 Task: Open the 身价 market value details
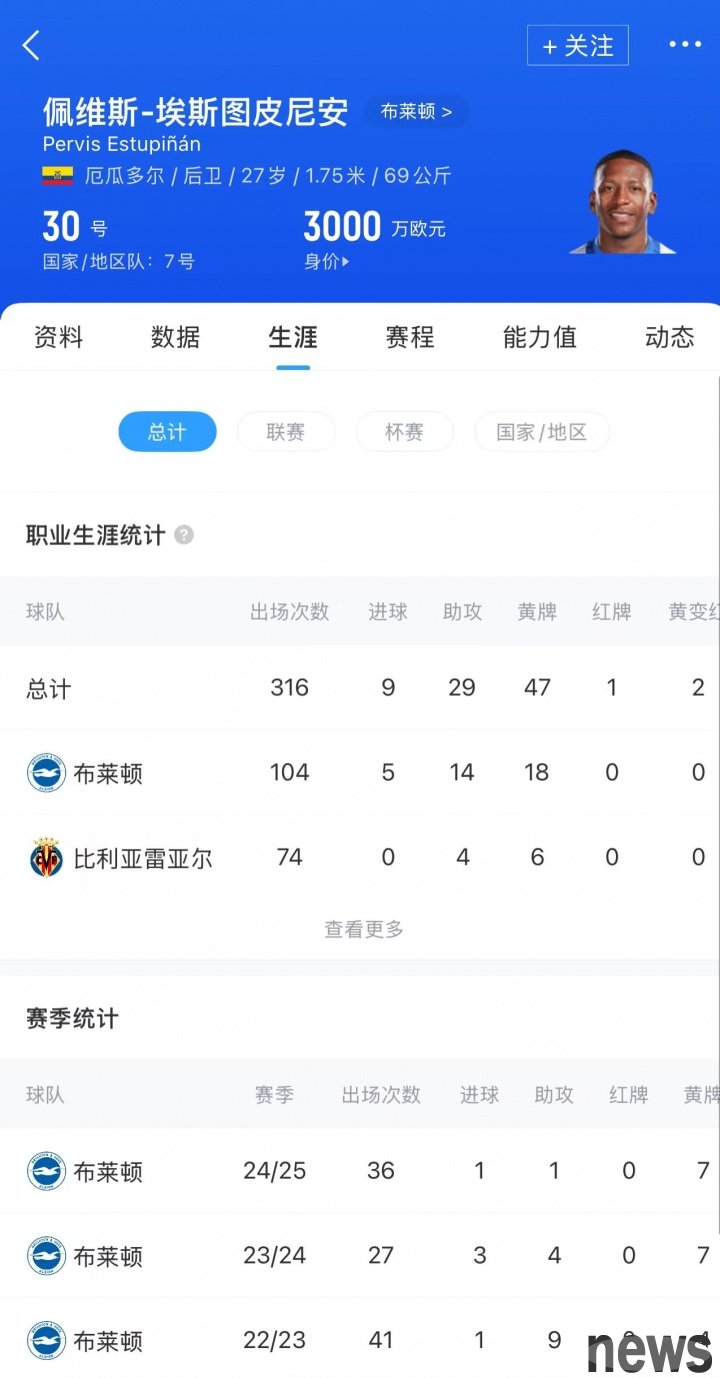tap(327, 262)
